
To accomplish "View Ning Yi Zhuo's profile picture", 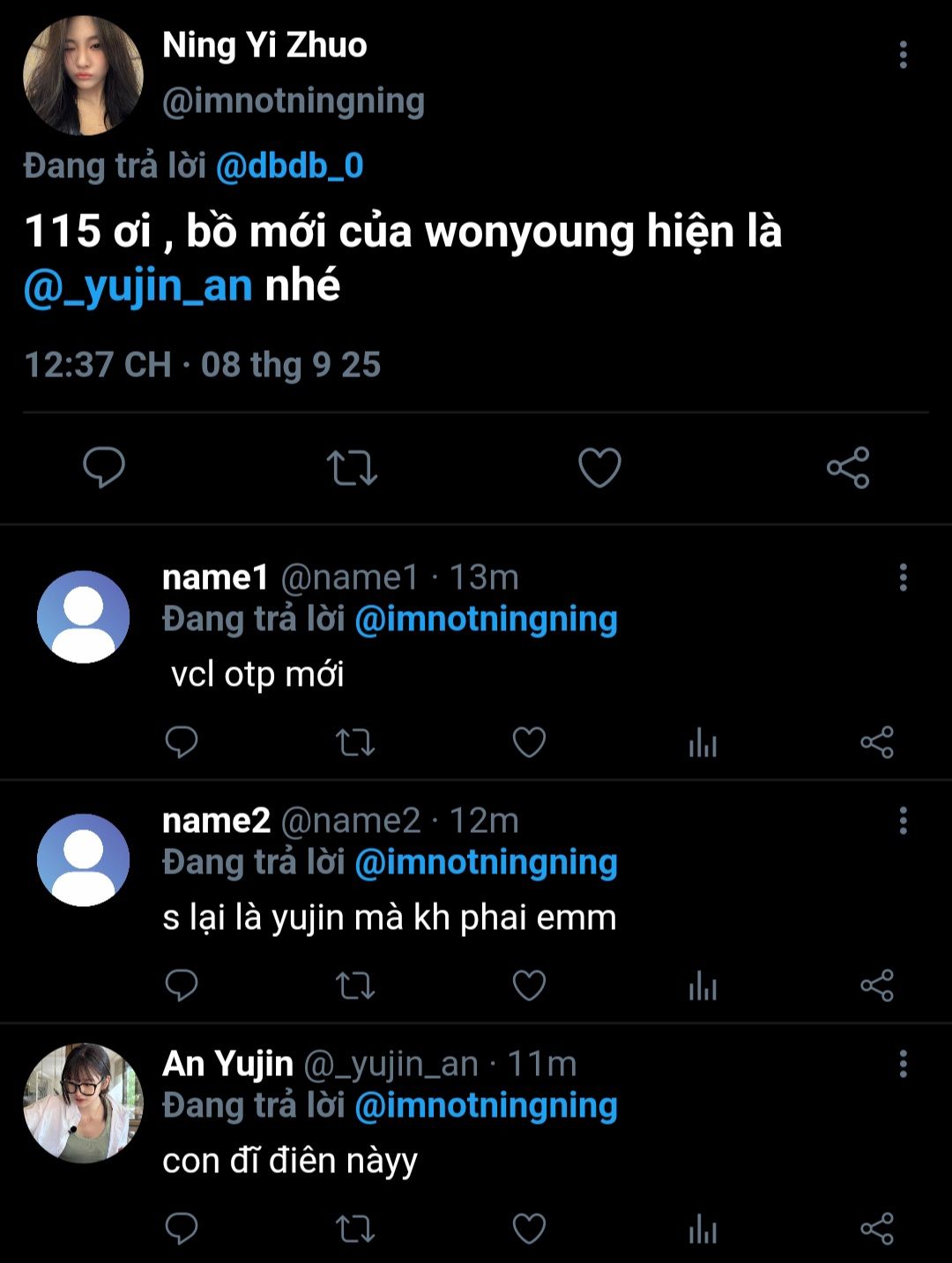I will click(x=83, y=75).
